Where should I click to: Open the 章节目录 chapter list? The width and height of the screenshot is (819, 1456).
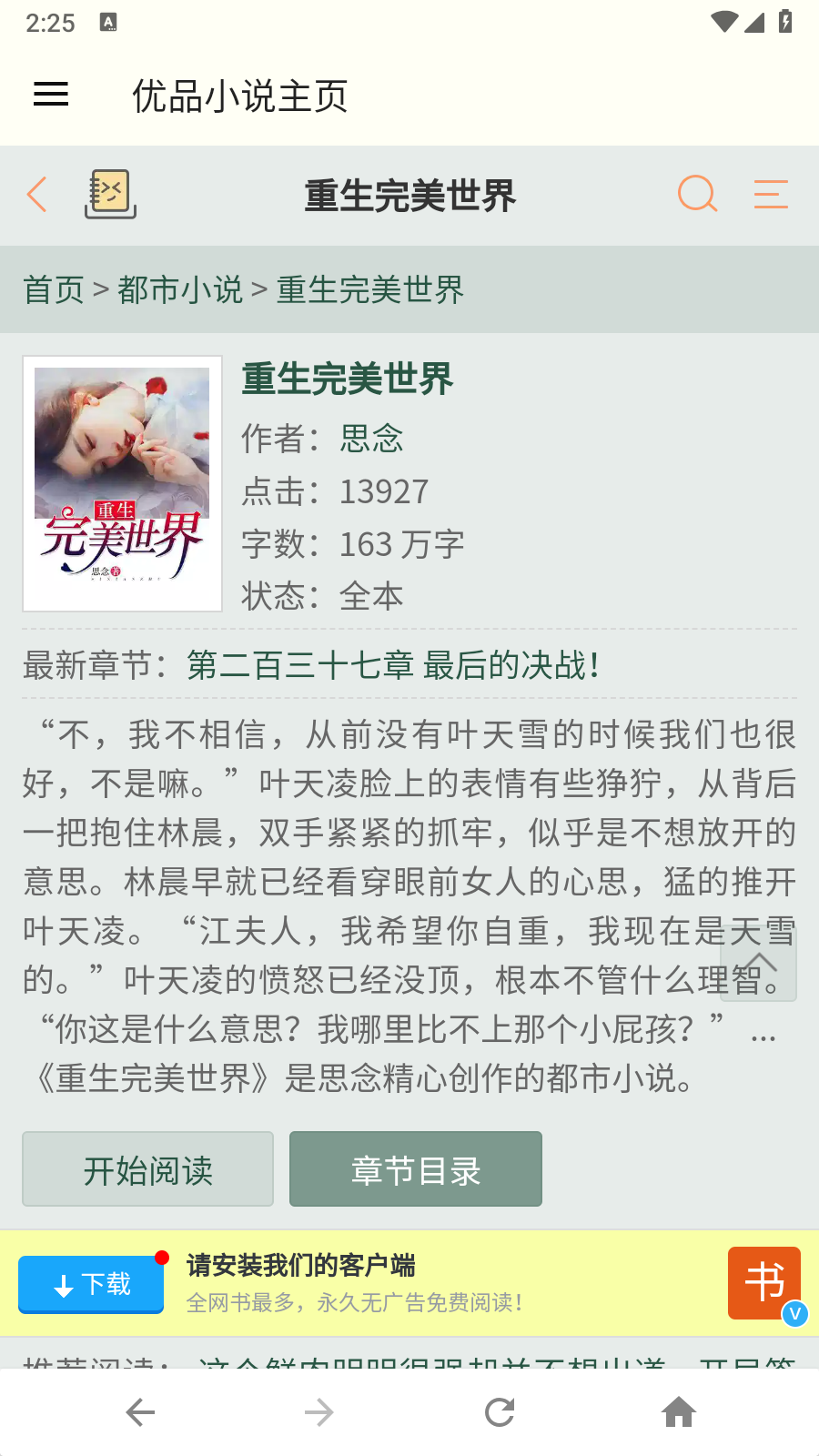[x=416, y=1169]
